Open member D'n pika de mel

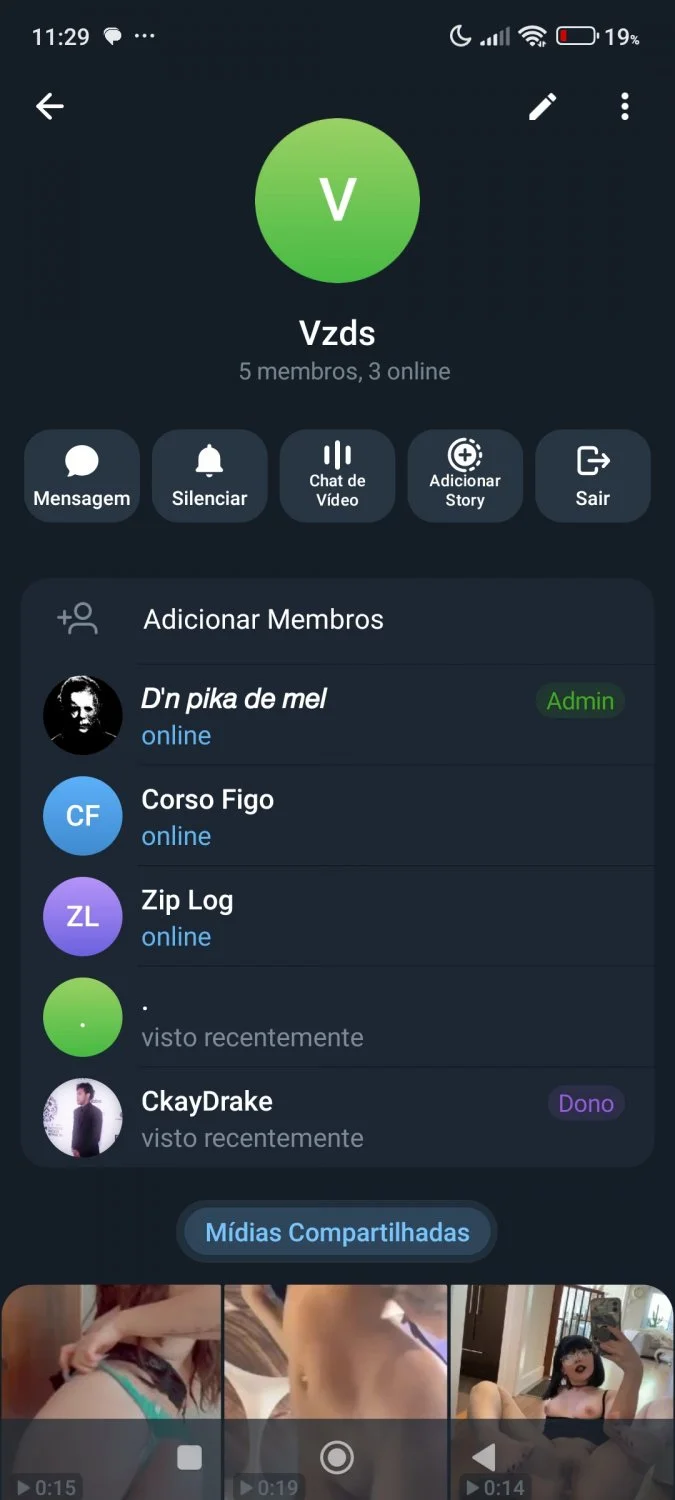pos(337,715)
